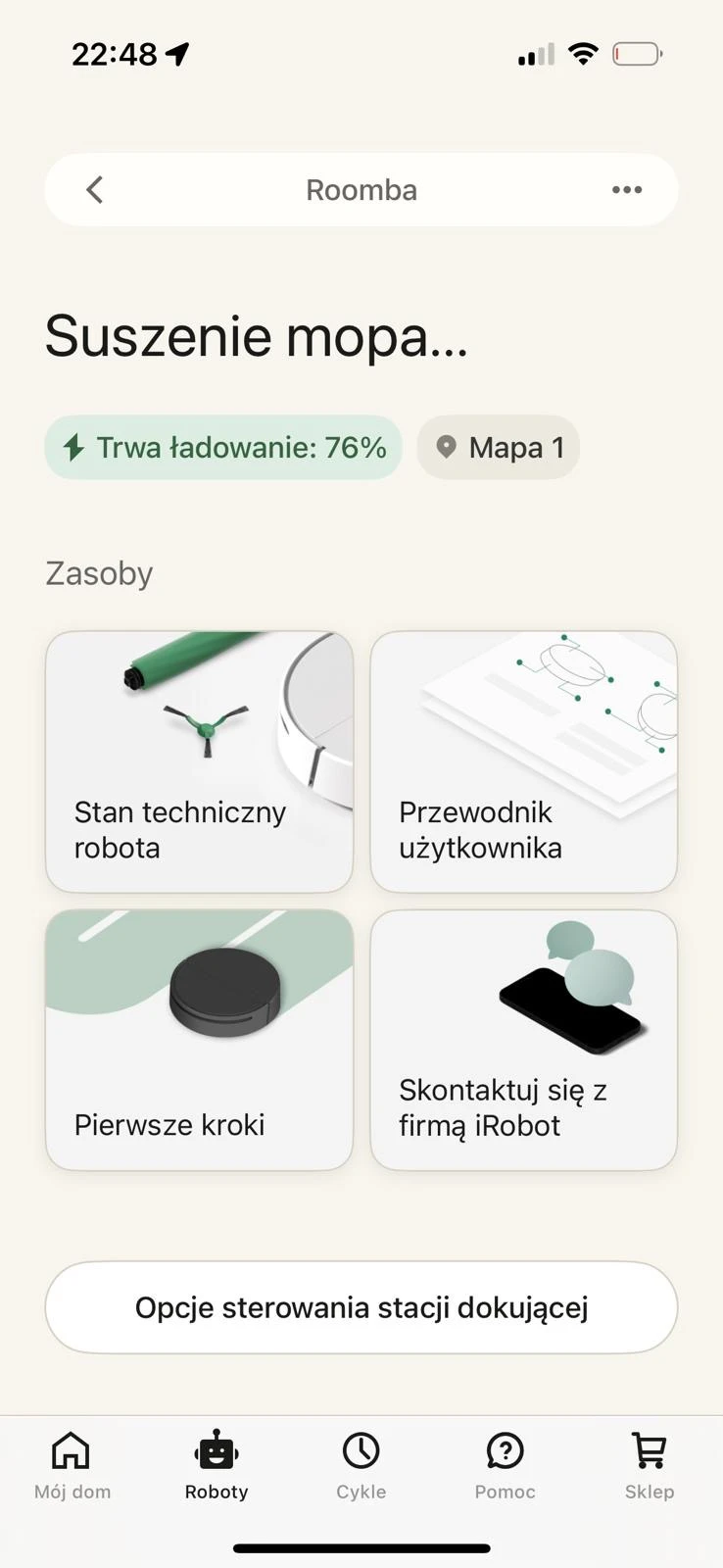This screenshot has width=723, height=1568.
Task: Open the Sklep tab
Action: point(650,1466)
